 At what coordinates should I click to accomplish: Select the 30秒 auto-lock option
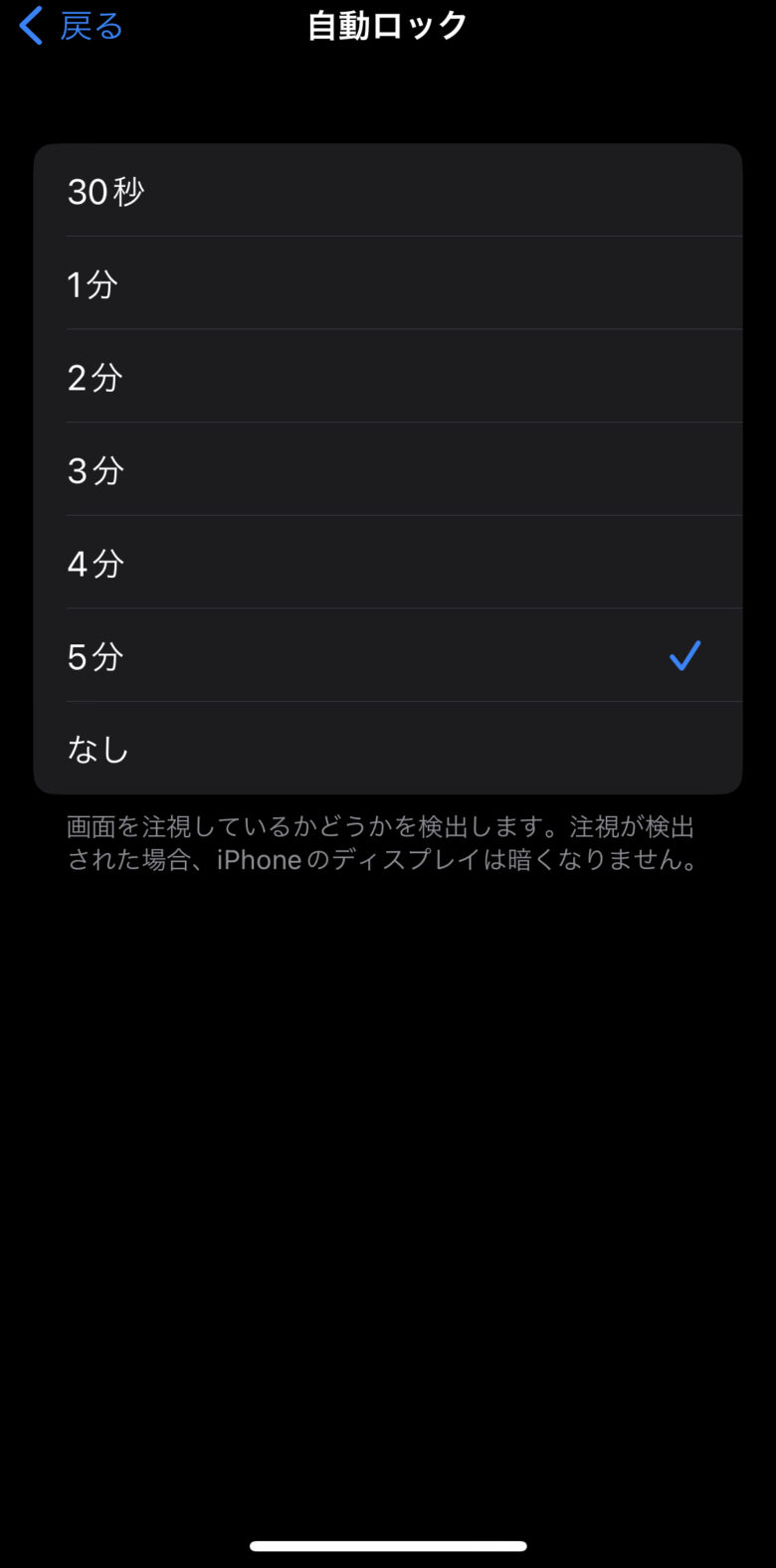click(x=388, y=191)
